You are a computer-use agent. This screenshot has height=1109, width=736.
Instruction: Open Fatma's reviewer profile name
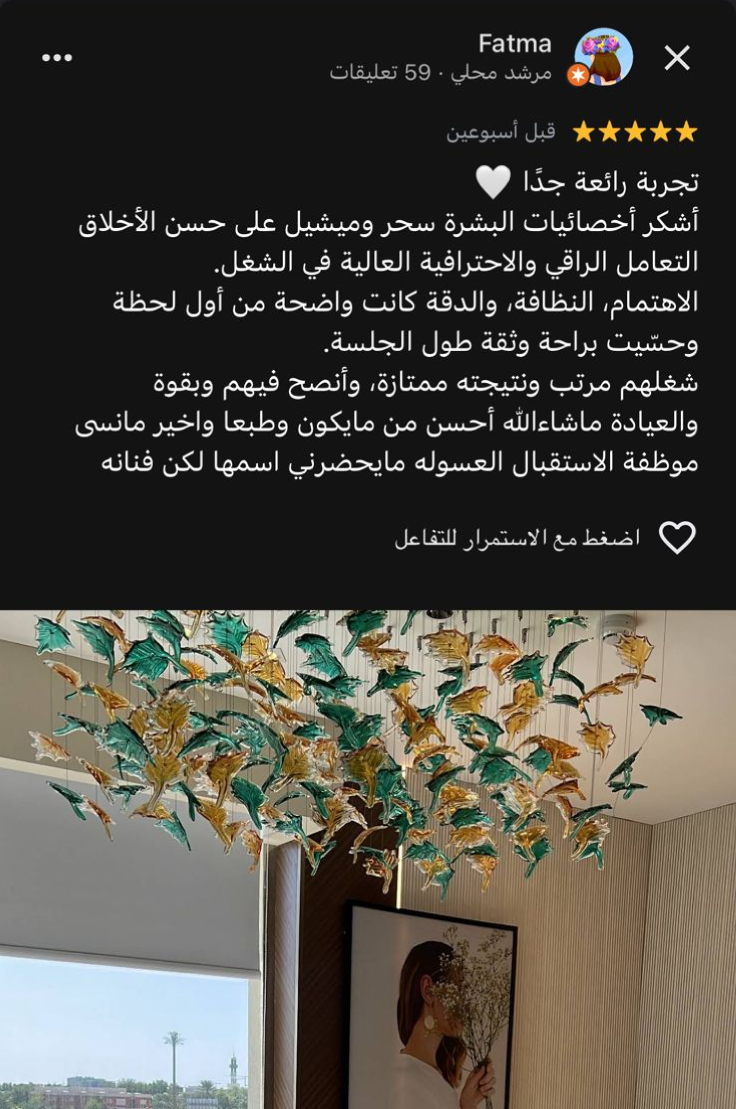[x=514, y=43]
